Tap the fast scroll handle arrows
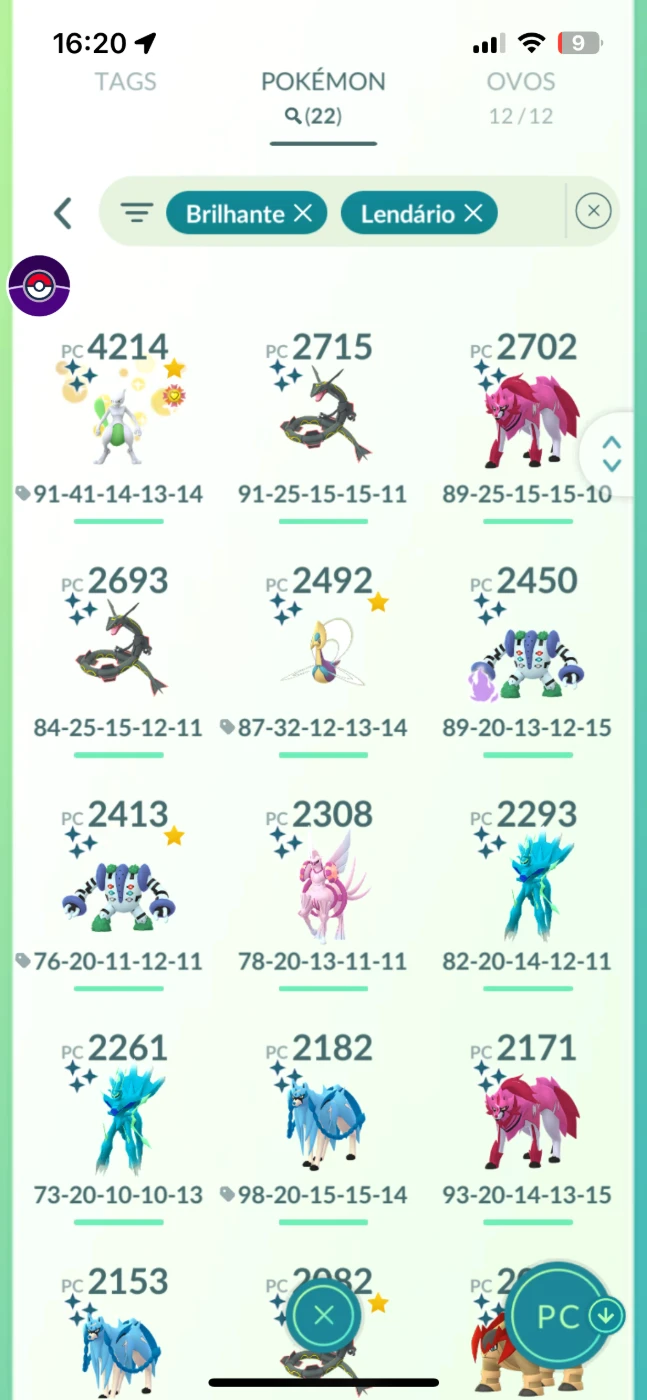The image size is (647, 1400). coord(612,454)
